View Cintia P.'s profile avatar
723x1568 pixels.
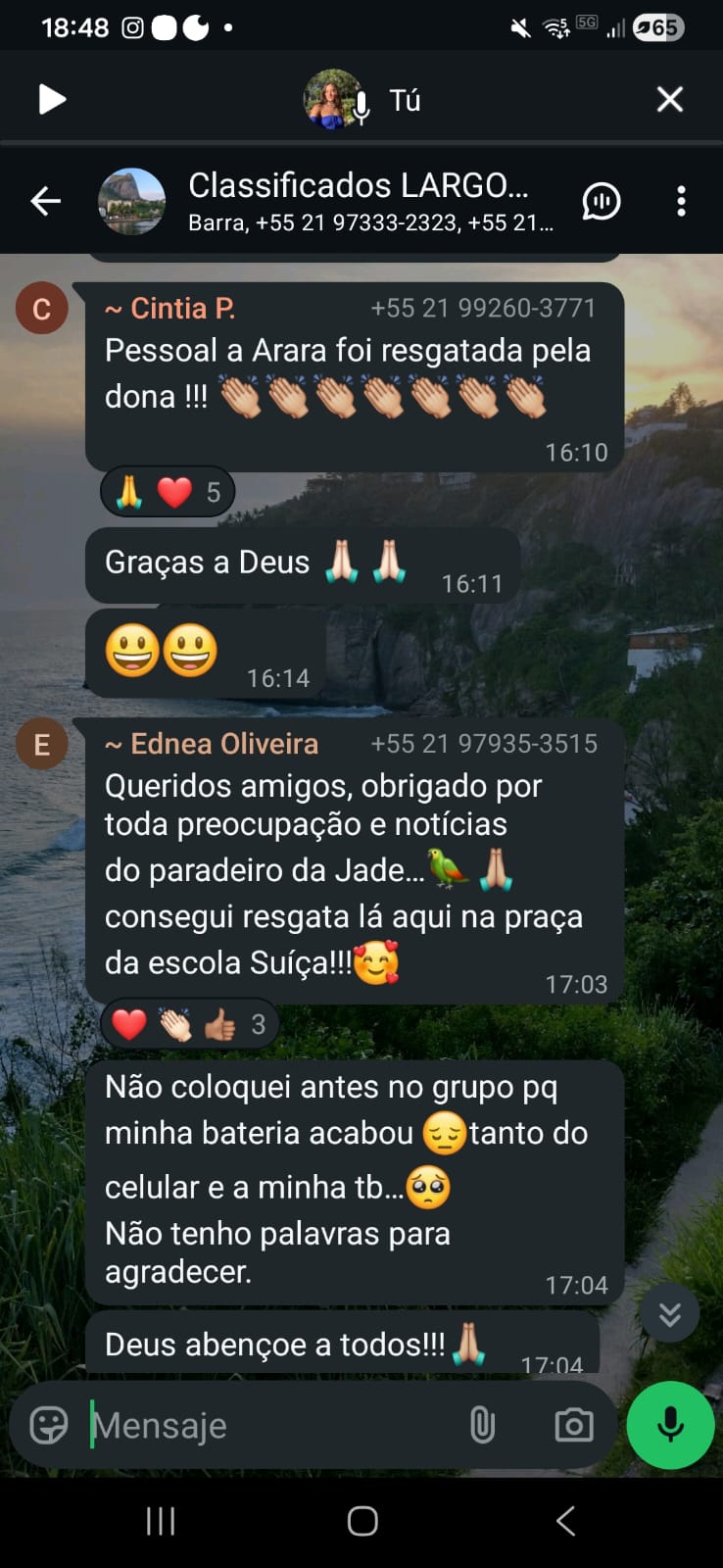(42, 309)
